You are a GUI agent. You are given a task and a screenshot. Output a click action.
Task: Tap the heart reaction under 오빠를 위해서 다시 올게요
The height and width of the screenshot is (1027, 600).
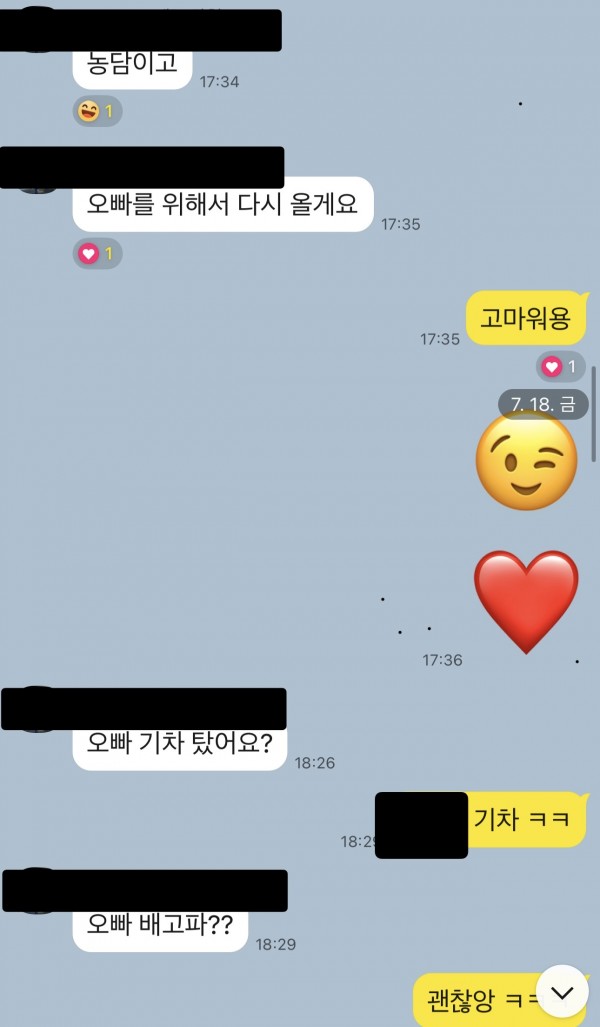tap(97, 253)
